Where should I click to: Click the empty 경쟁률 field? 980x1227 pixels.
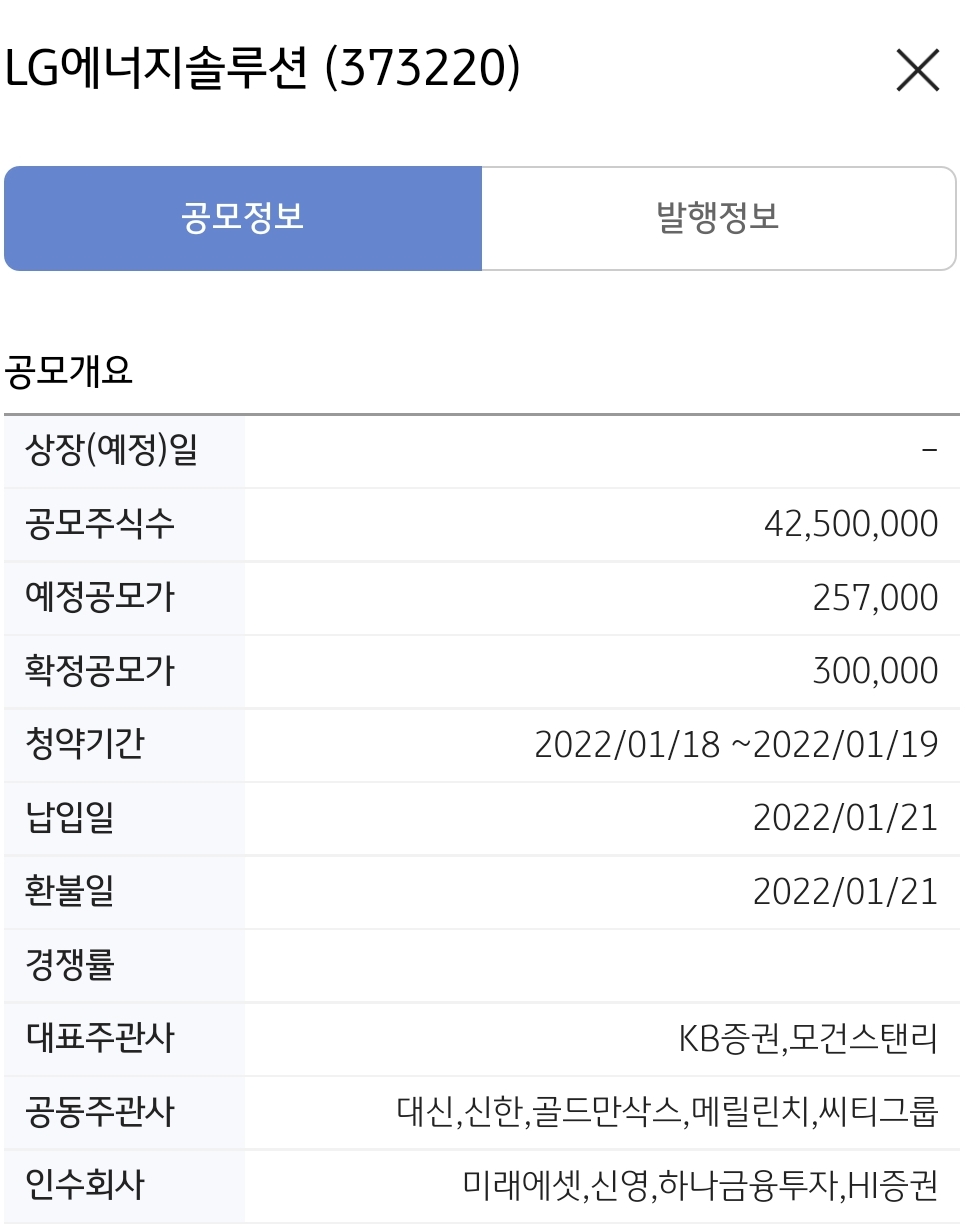(600, 963)
